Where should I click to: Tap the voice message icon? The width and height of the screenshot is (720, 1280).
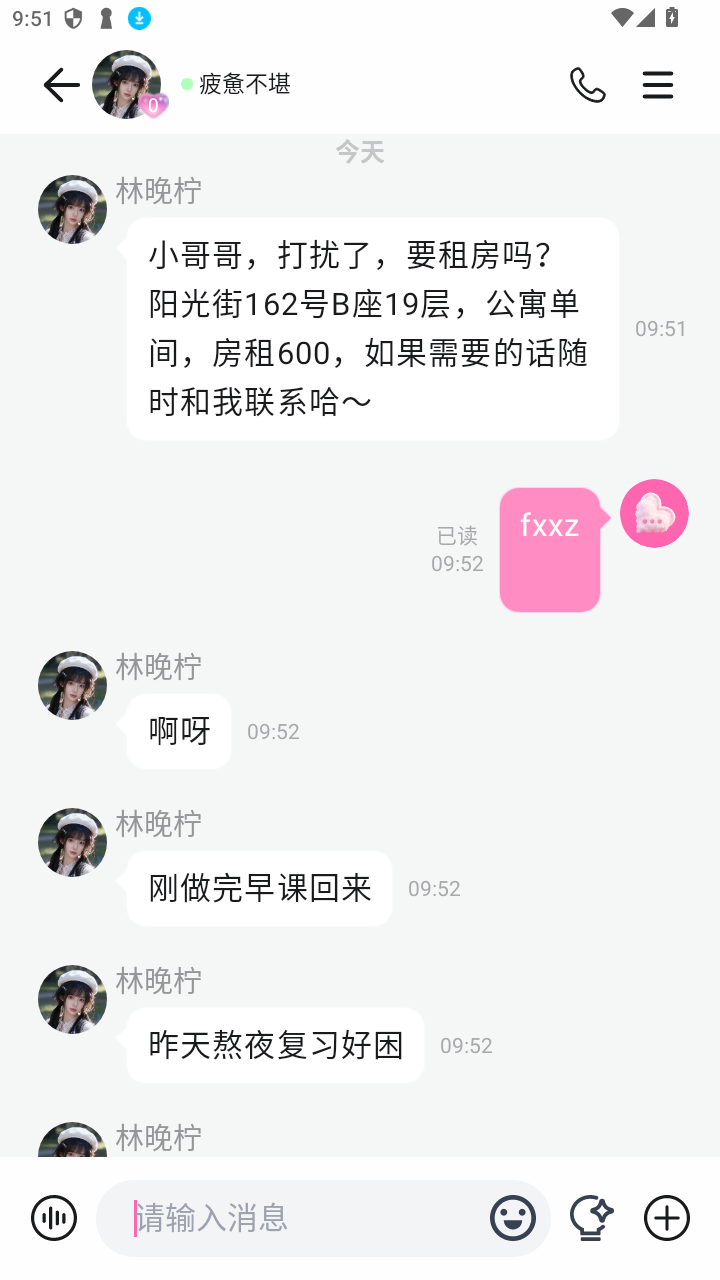tap(54, 1218)
